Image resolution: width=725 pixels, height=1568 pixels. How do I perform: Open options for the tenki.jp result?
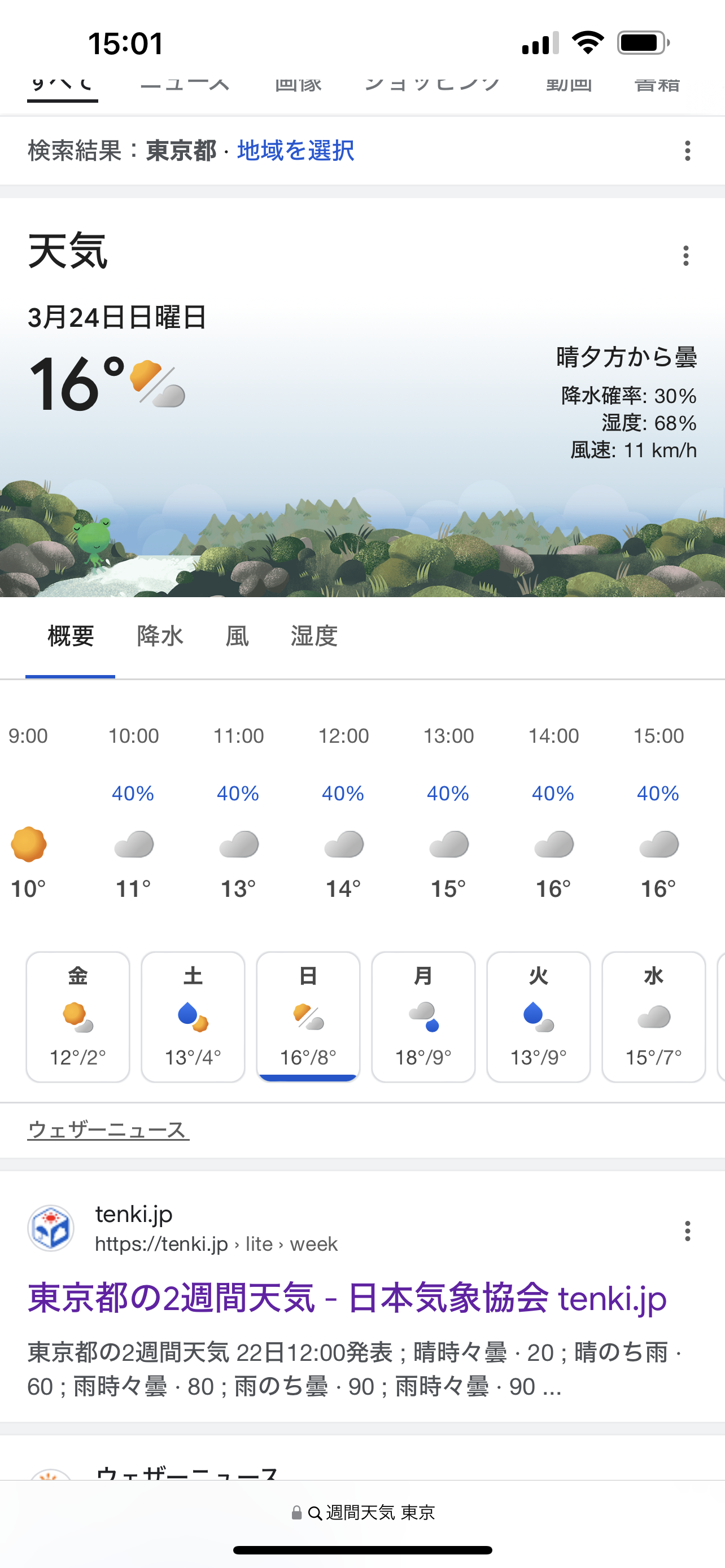tap(687, 1231)
